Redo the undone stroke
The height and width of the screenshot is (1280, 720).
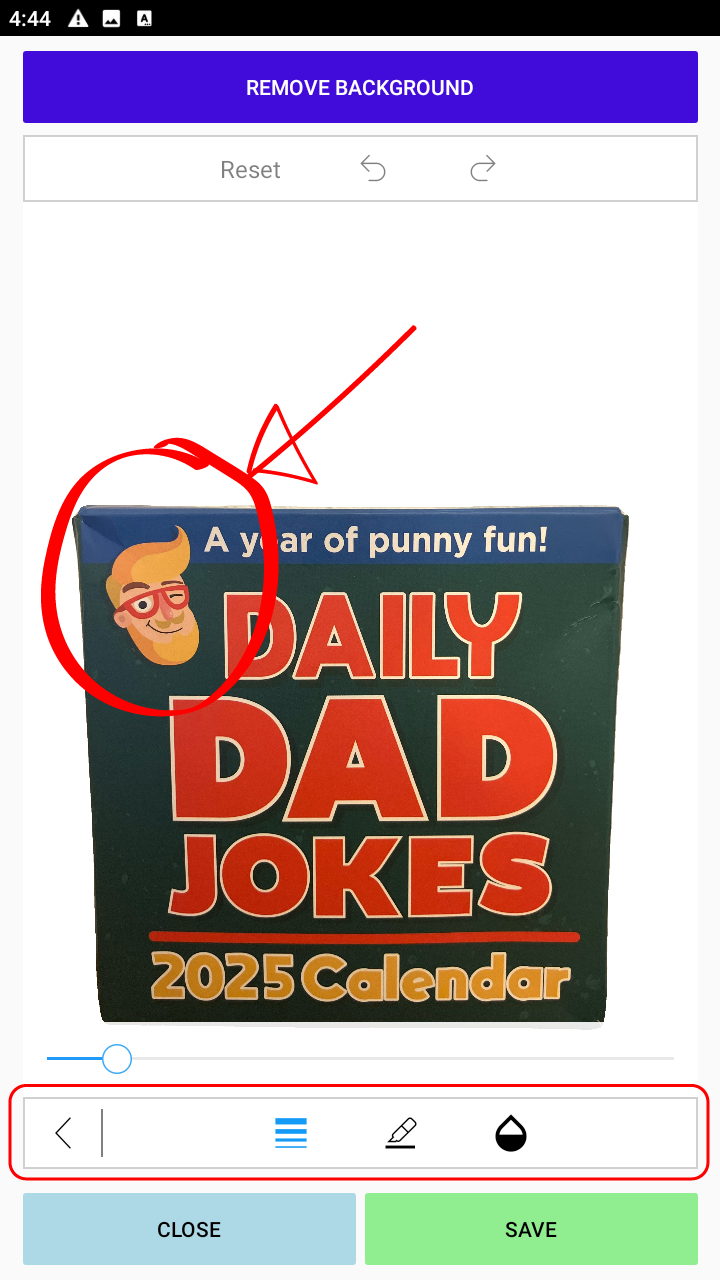click(x=483, y=169)
